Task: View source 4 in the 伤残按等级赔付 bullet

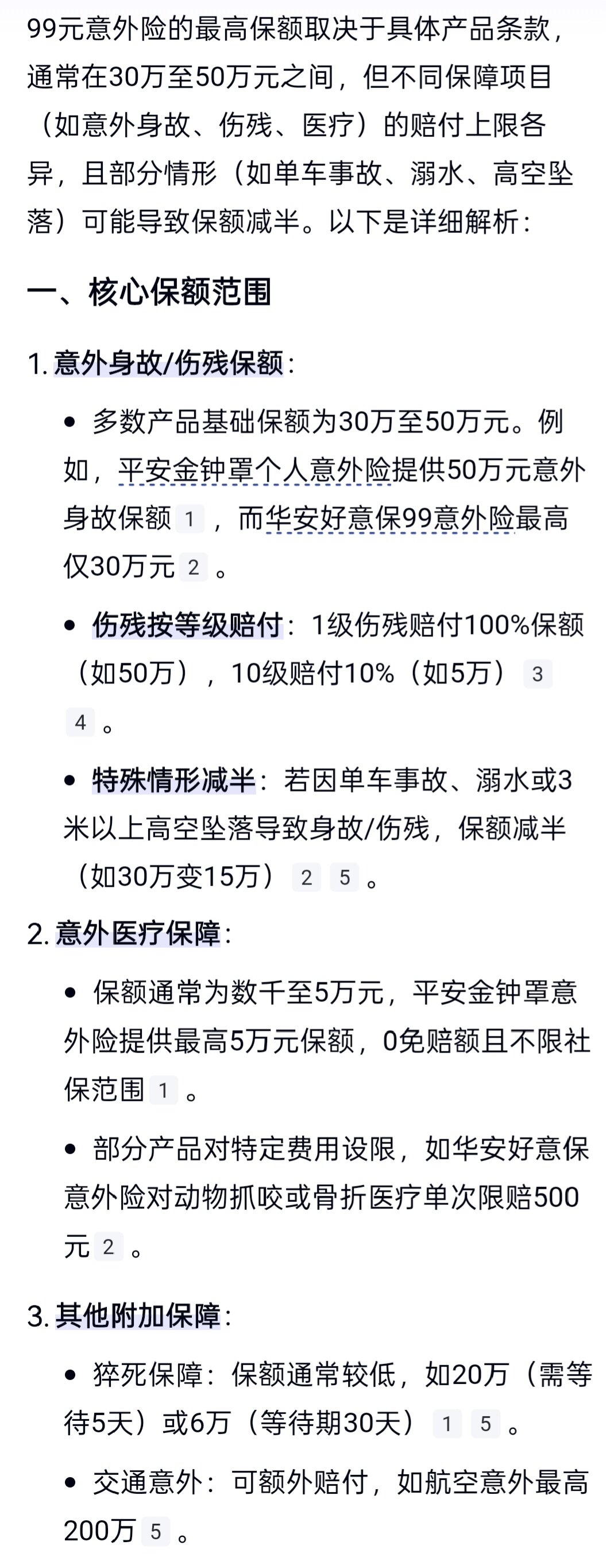Action: (80, 722)
